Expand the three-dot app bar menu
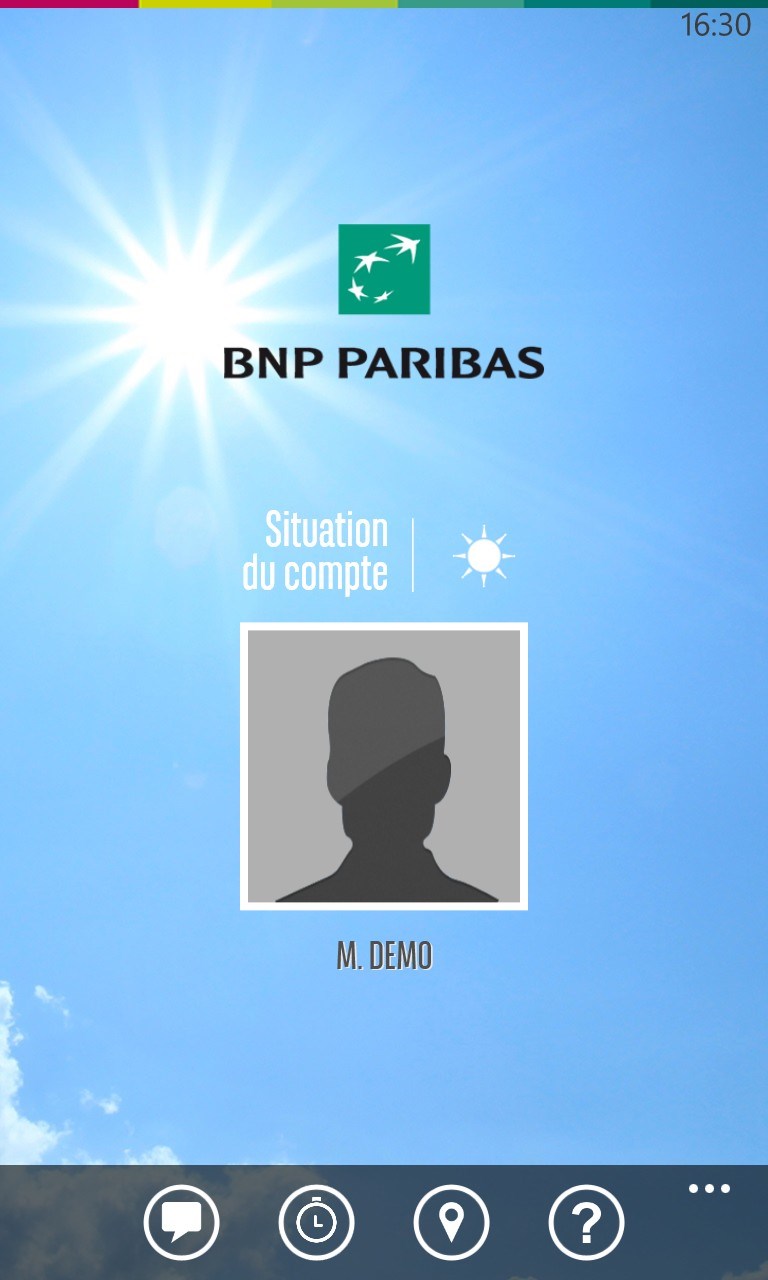 pyautogui.click(x=709, y=1189)
